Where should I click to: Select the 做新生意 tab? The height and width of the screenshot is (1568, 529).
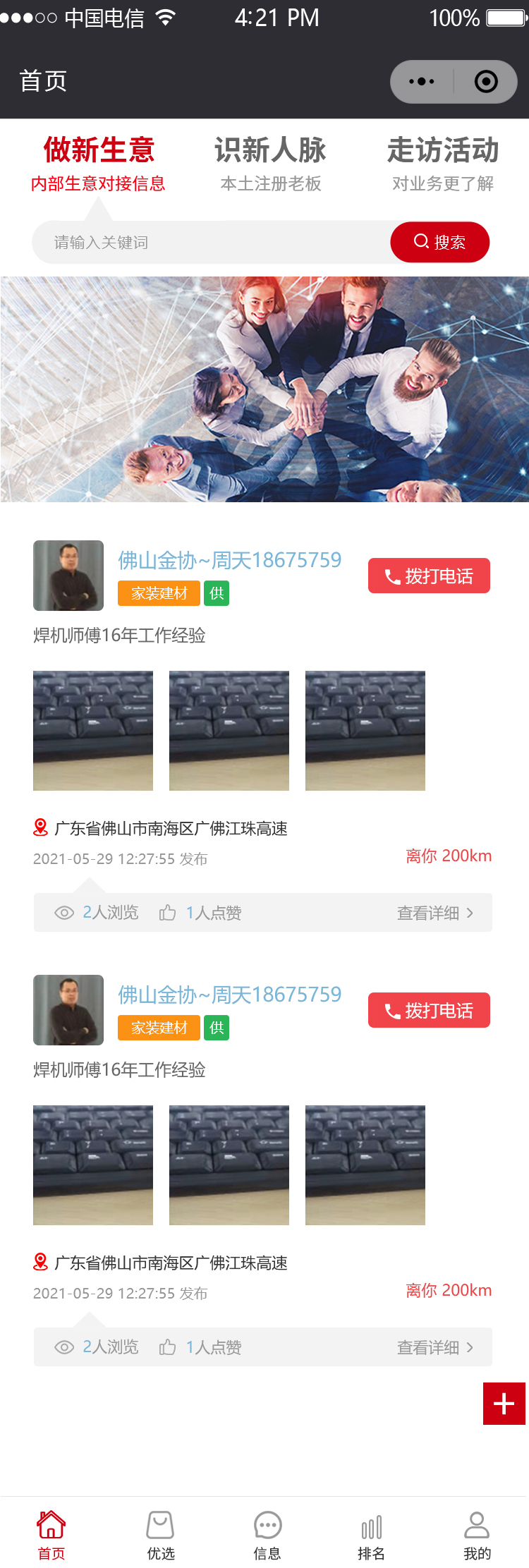click(x=98, y=164)
